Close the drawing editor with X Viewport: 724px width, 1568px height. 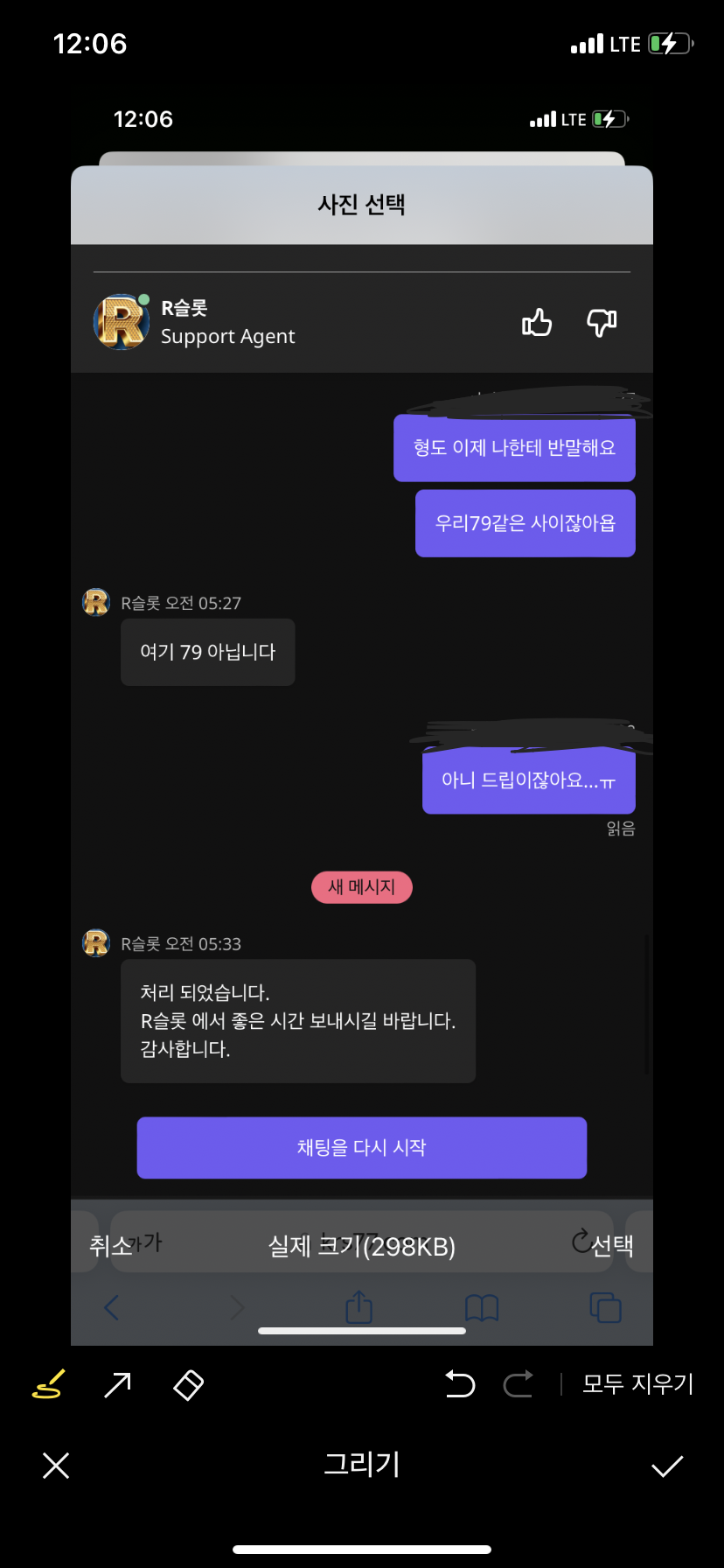coord(56,1466)
